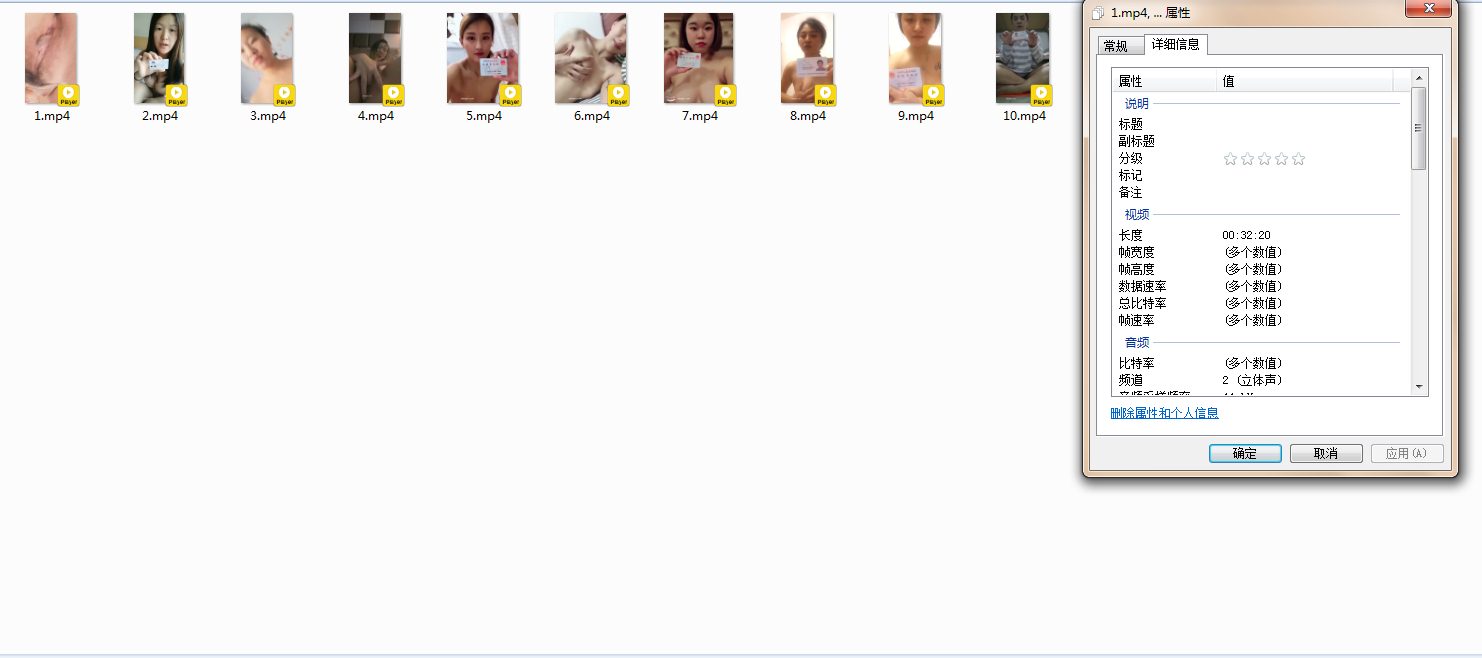Image resolution: width=1482 pixels, height=658 pixels.
Task: Click the 确定 button
Action: [x=1245, y=453]
